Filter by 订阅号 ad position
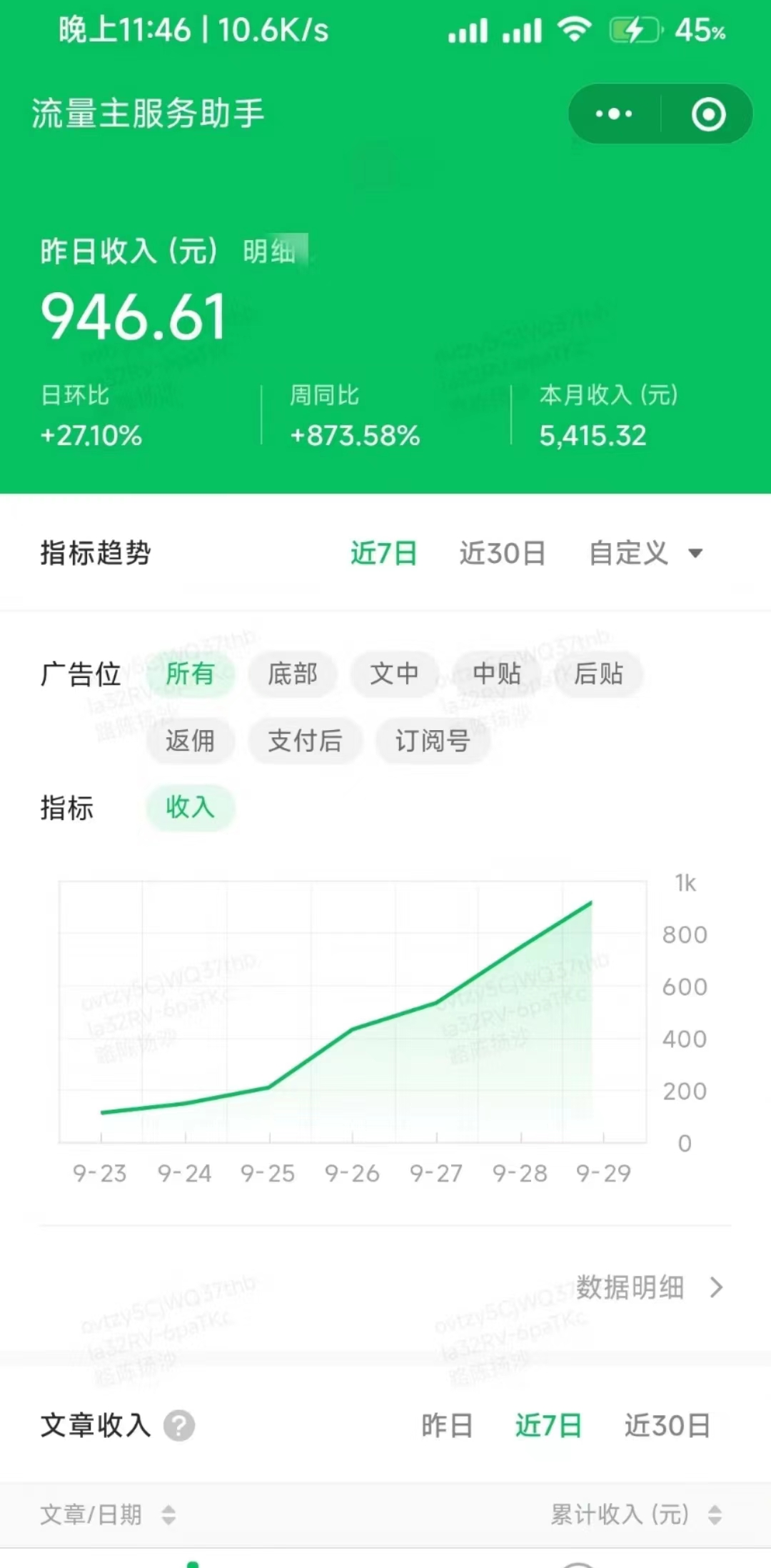This screenshot has width=771, height=1568. pos(433,741)
